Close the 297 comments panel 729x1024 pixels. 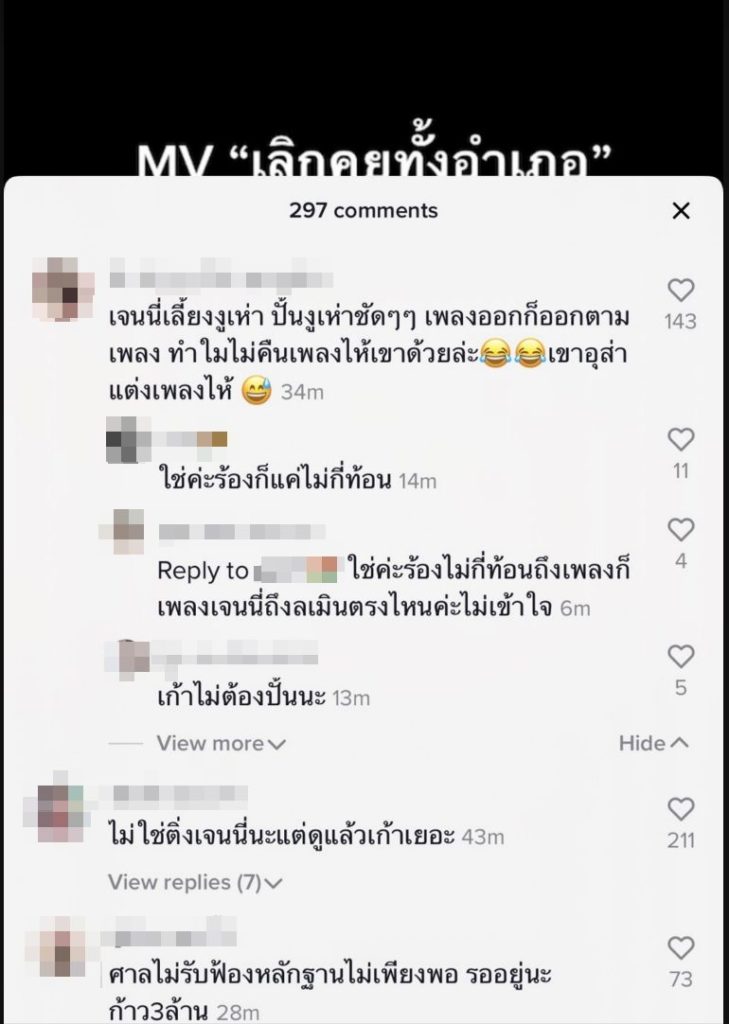pos(681,211)
